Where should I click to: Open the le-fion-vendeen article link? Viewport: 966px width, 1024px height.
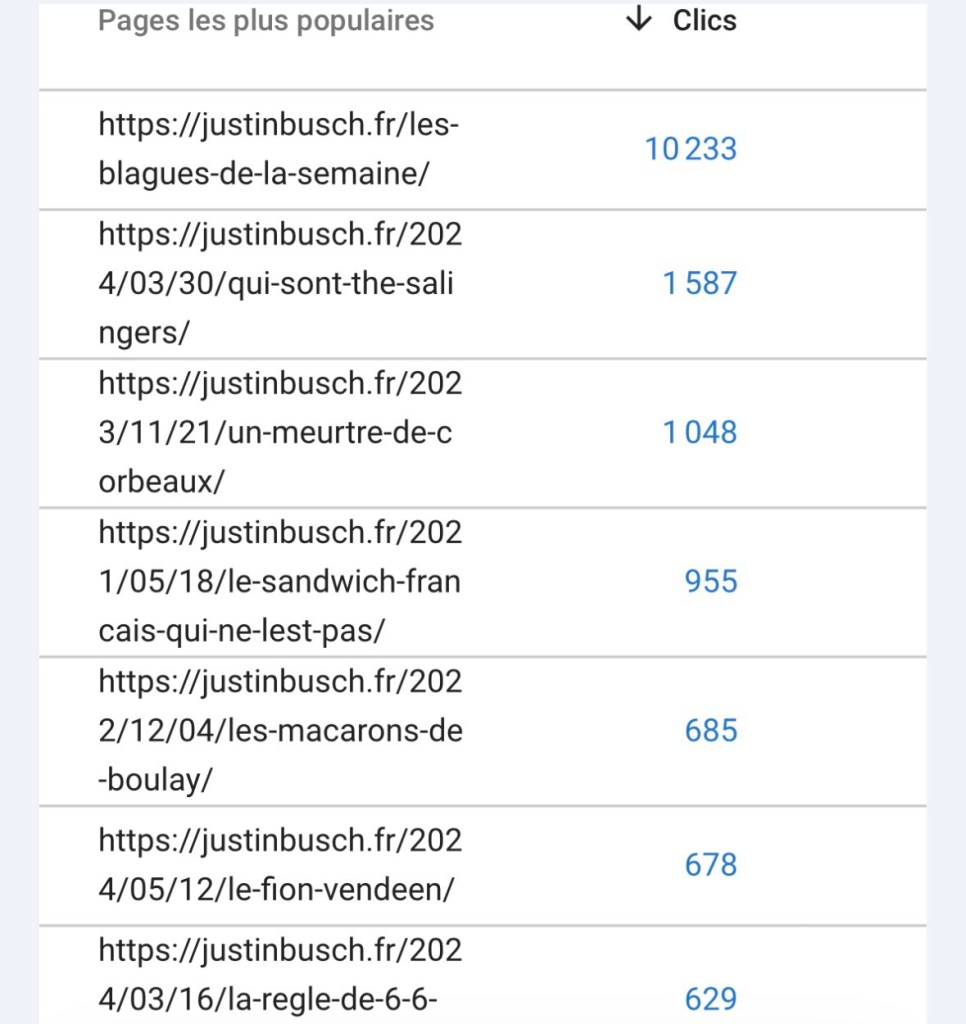280,865
